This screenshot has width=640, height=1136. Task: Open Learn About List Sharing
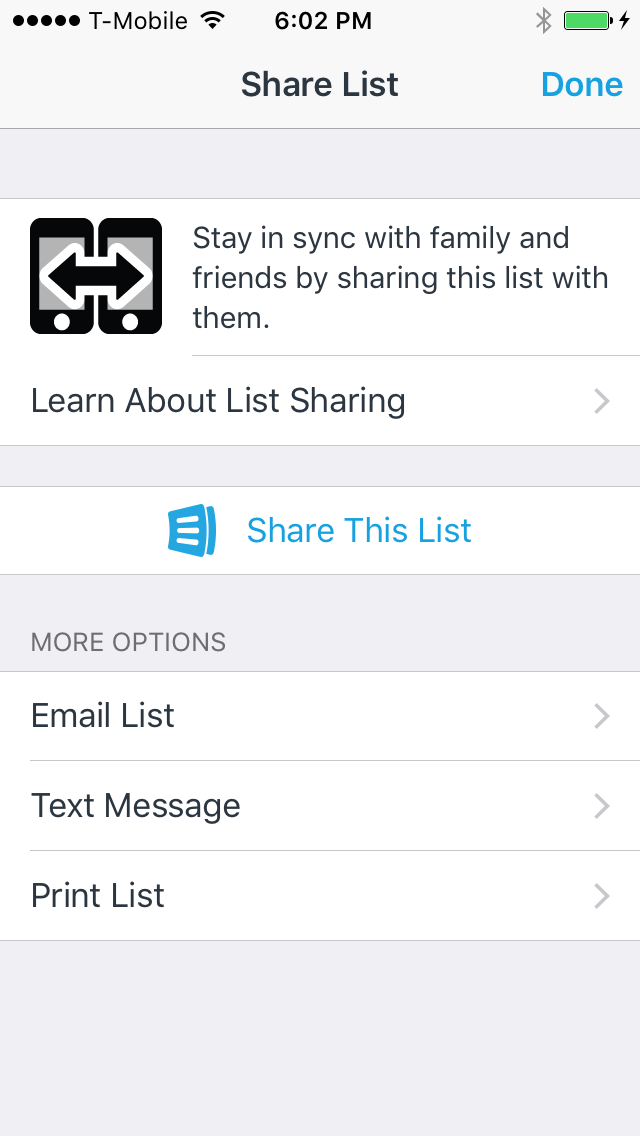point(320,401)
